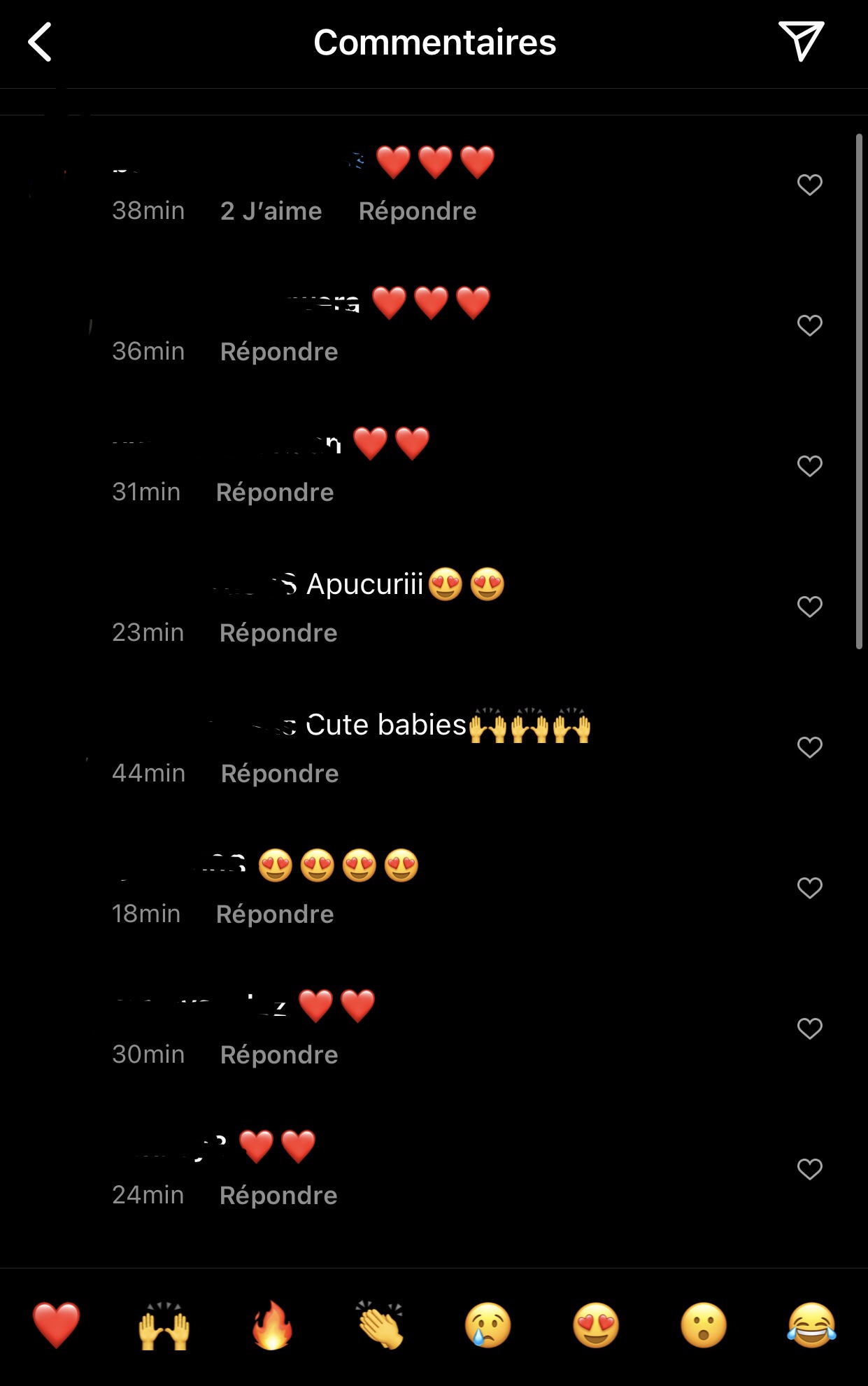Screen dimensions: 868x1386
Task: Like the comment posted 24min ago
Action: [x=809, y=1169]
